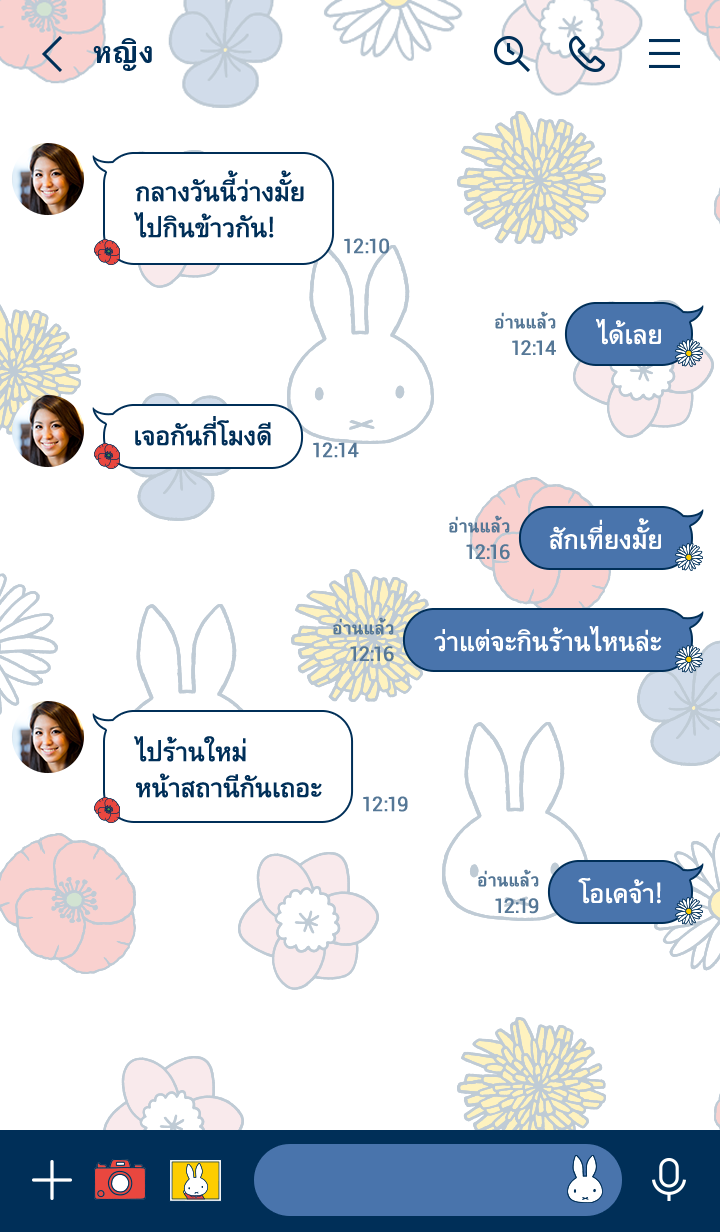Screen dimensions: 720x1232
Task: Open the photo gallery picker
Action: pyautogui.click(x=195, y=1180)
